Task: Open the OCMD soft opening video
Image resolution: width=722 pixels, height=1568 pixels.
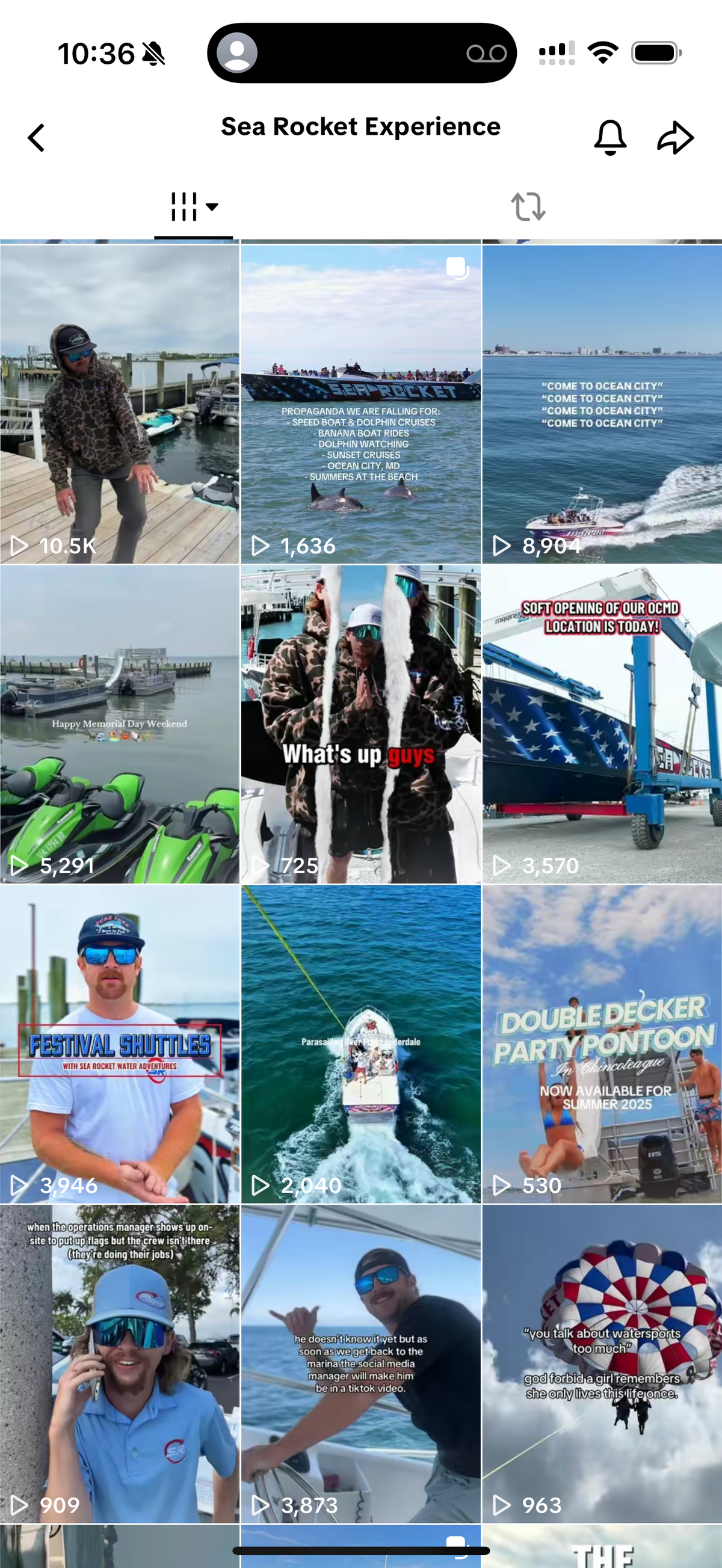Action: click(602, 724)
